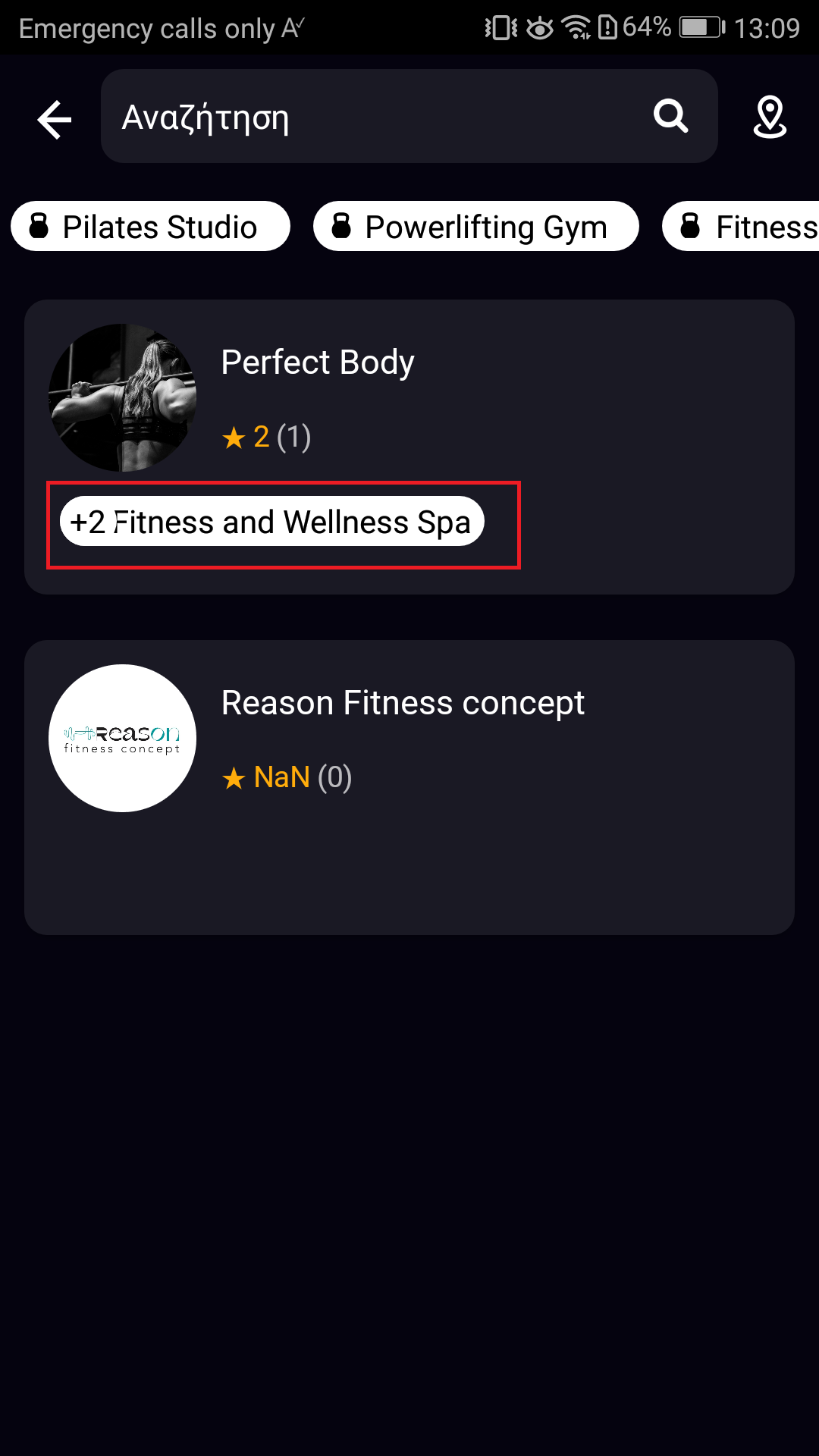Tap the star icon next to Perfect Body rating

(x=234, y=437)
